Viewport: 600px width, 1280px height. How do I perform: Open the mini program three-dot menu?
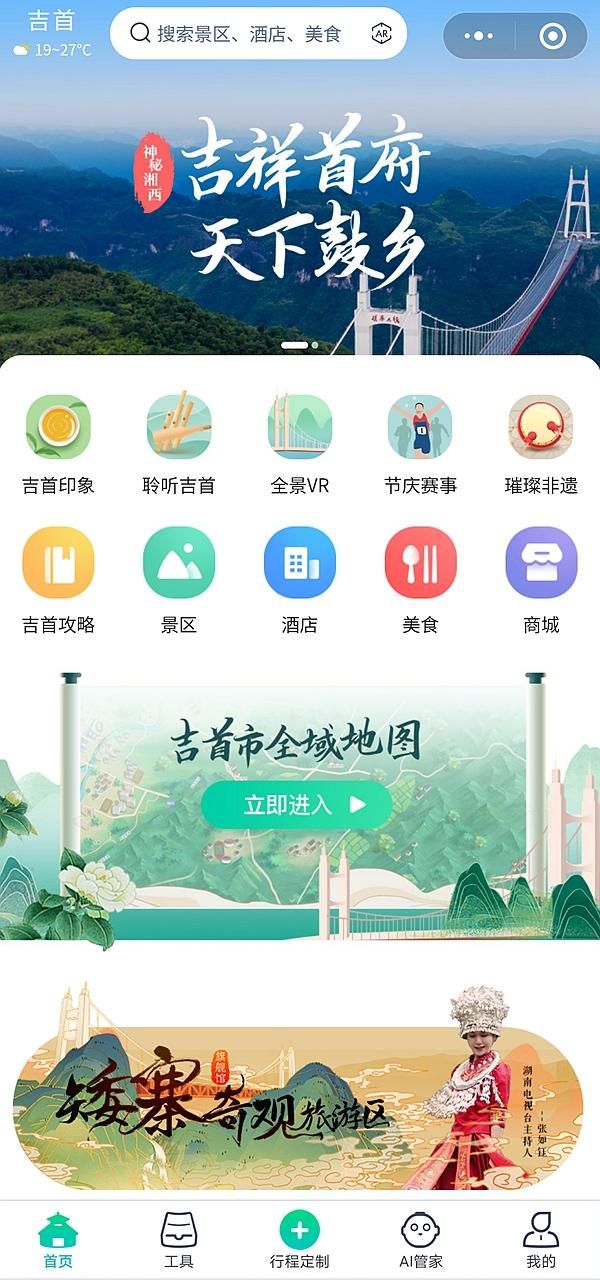479,36
